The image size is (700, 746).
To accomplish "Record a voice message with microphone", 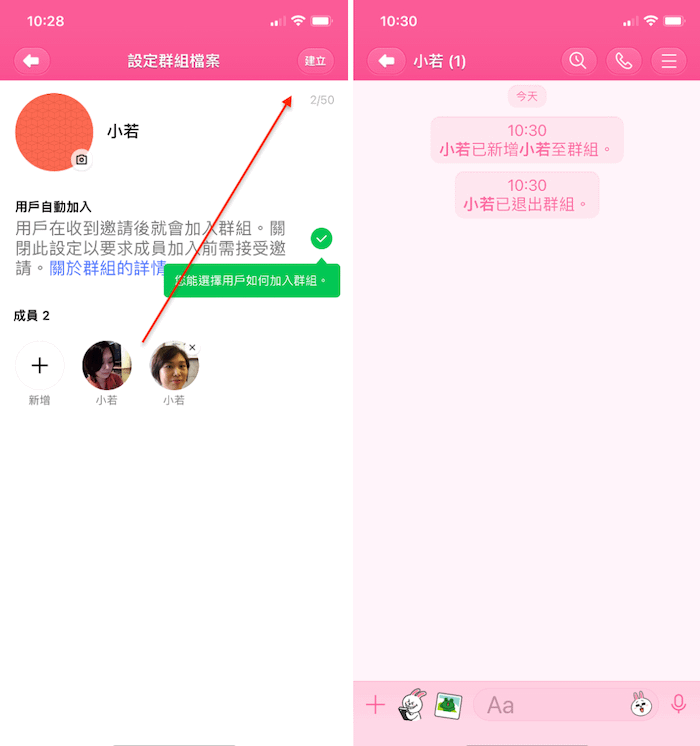I will 678,705.
